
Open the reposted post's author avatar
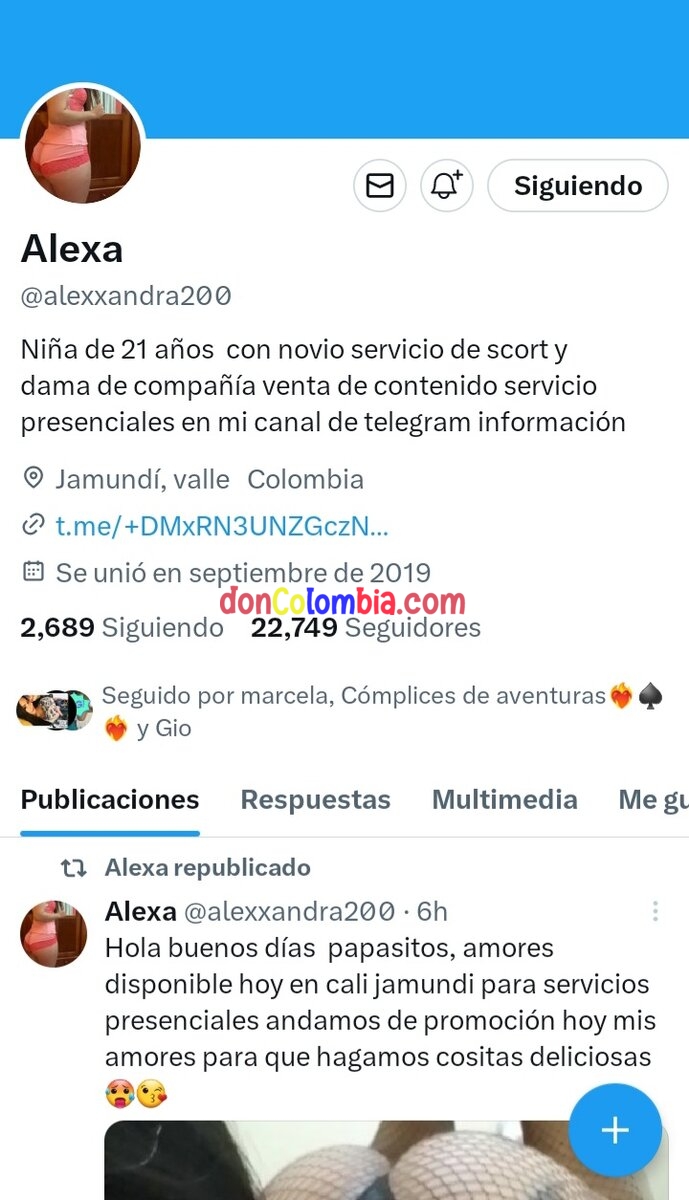(x=54, y=933)
